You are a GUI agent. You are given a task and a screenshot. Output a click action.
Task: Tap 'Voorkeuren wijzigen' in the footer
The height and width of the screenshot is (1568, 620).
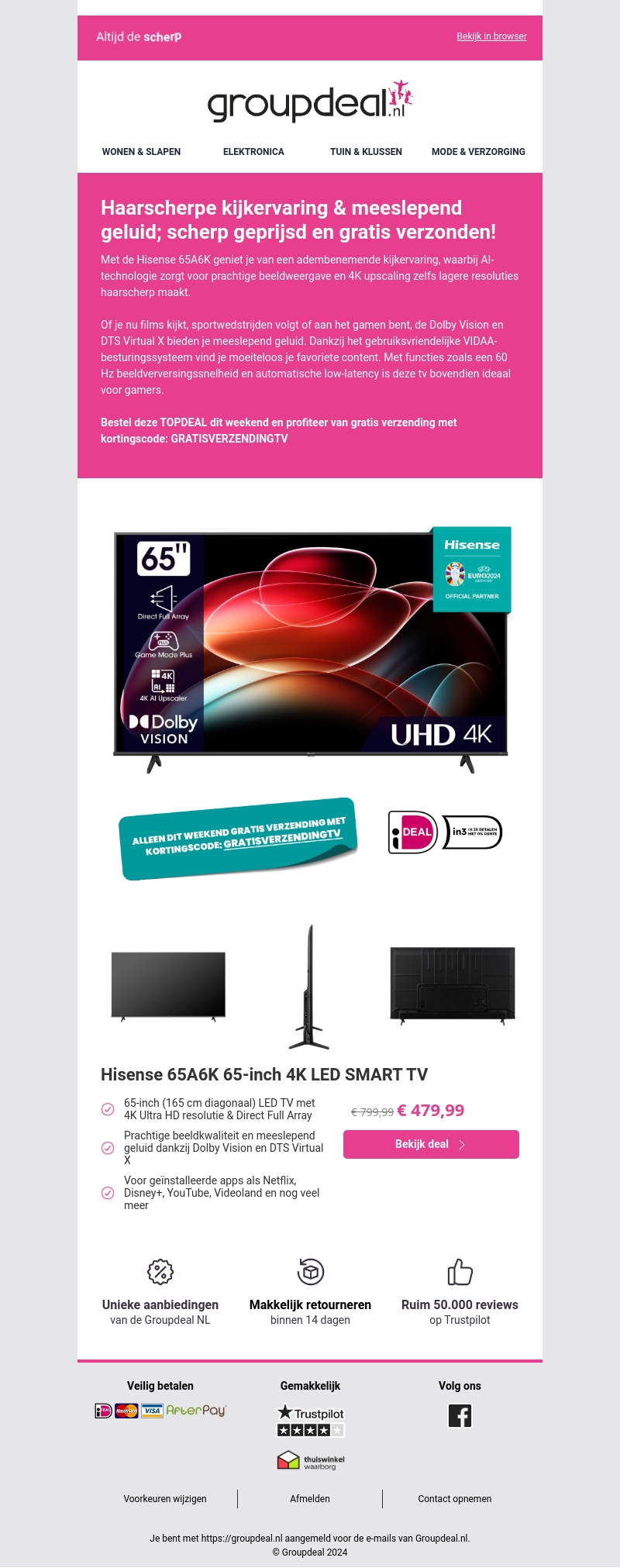tap(165, 1499)
